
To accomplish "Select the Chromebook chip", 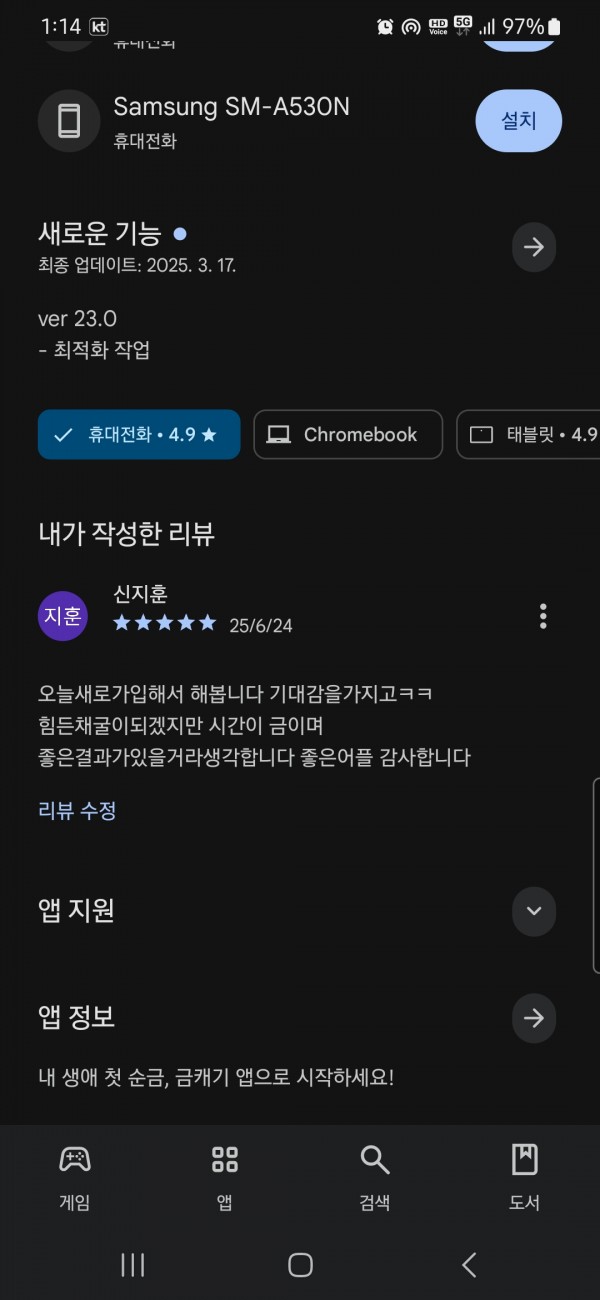I will click(x=348, y=435).
